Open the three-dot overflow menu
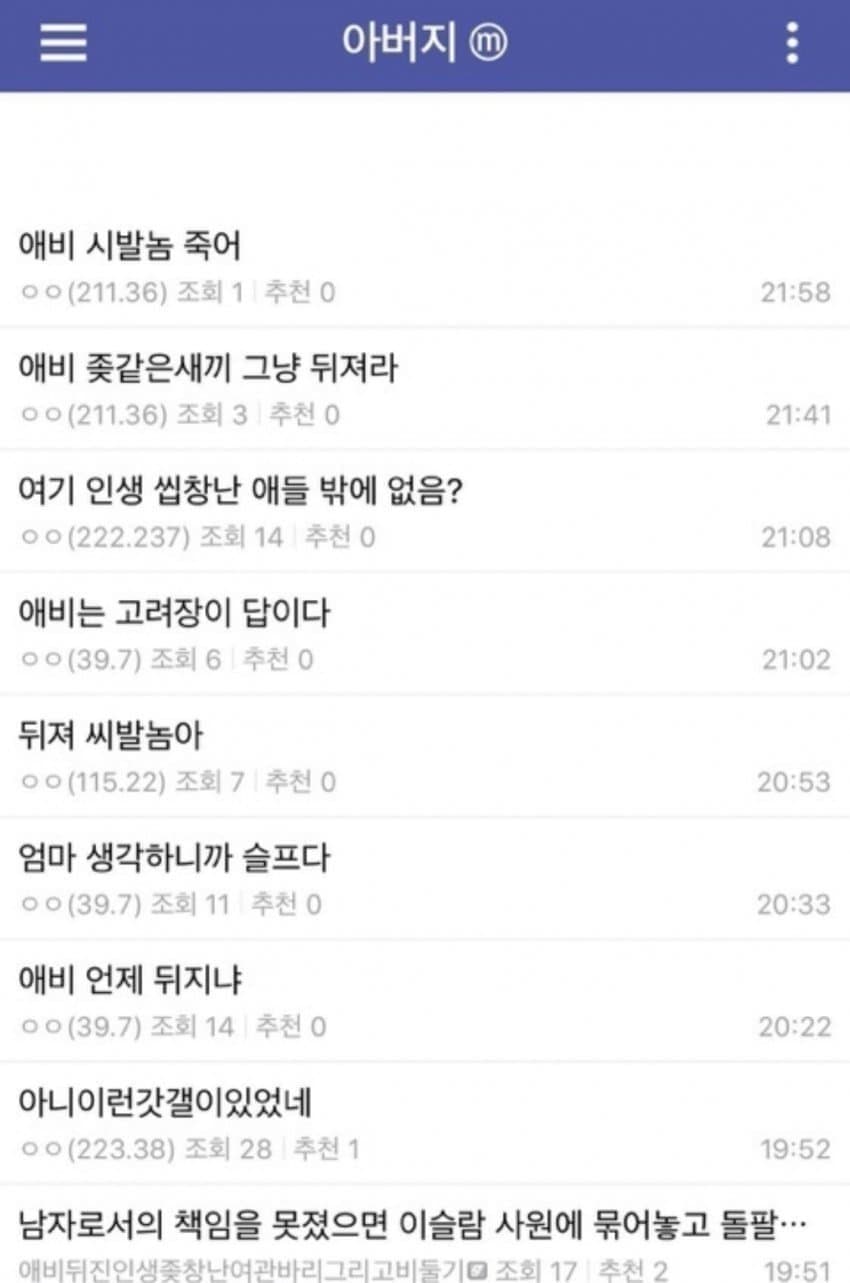 point(791,43)
